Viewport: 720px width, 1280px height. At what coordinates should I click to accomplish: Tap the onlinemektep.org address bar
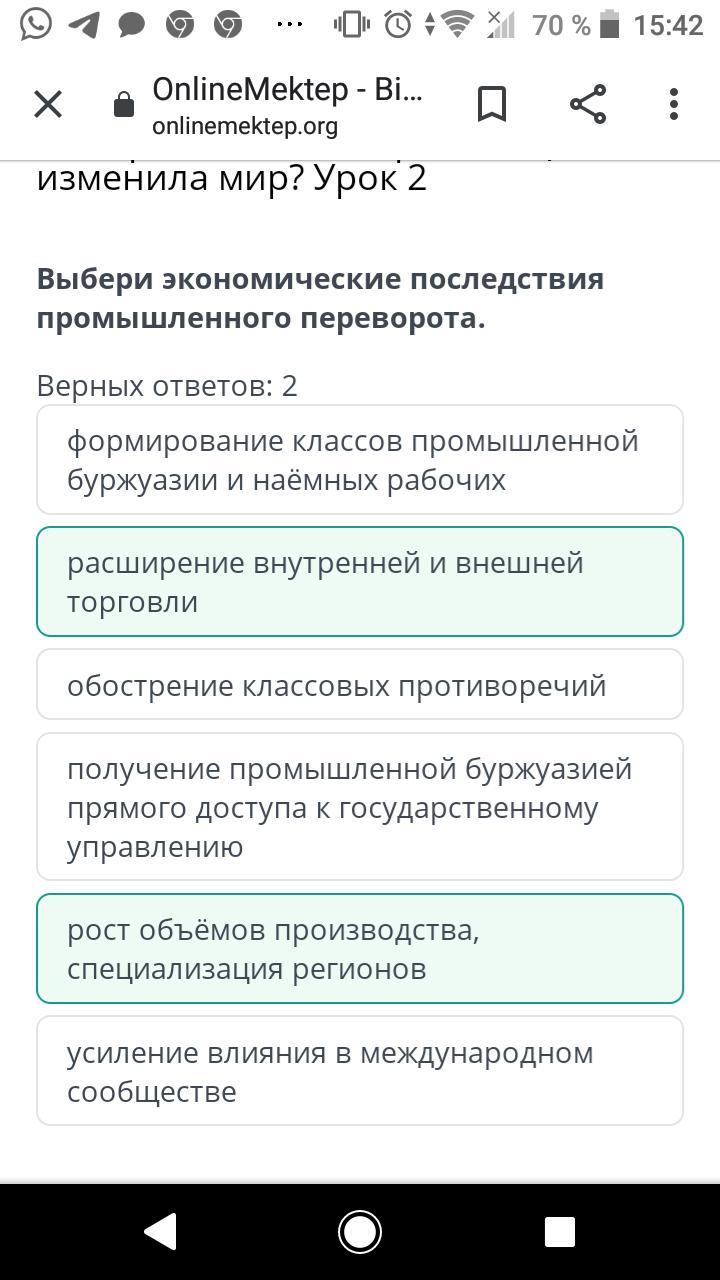270,105
